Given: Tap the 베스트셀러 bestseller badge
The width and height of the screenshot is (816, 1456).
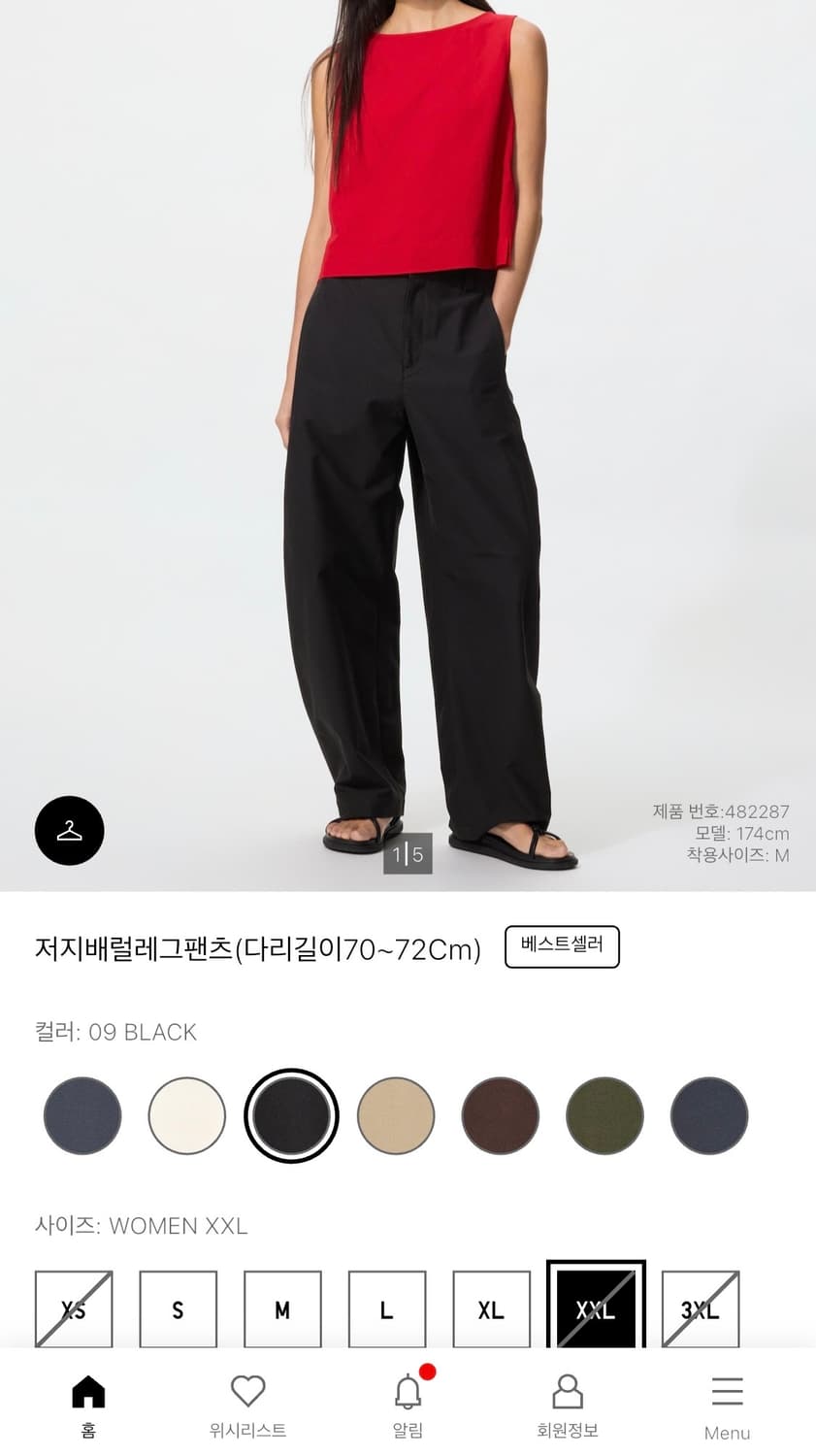Looking at the screenshot, I should (562, 946).
